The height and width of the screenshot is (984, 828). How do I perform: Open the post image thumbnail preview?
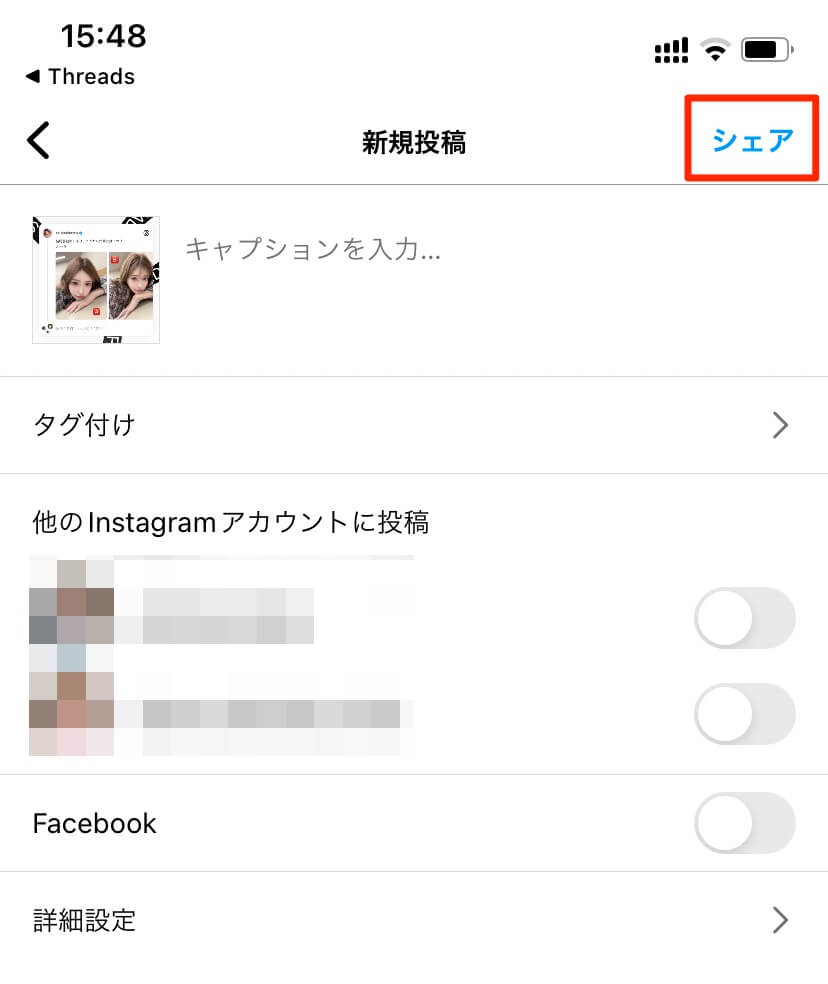pos(96,279)
